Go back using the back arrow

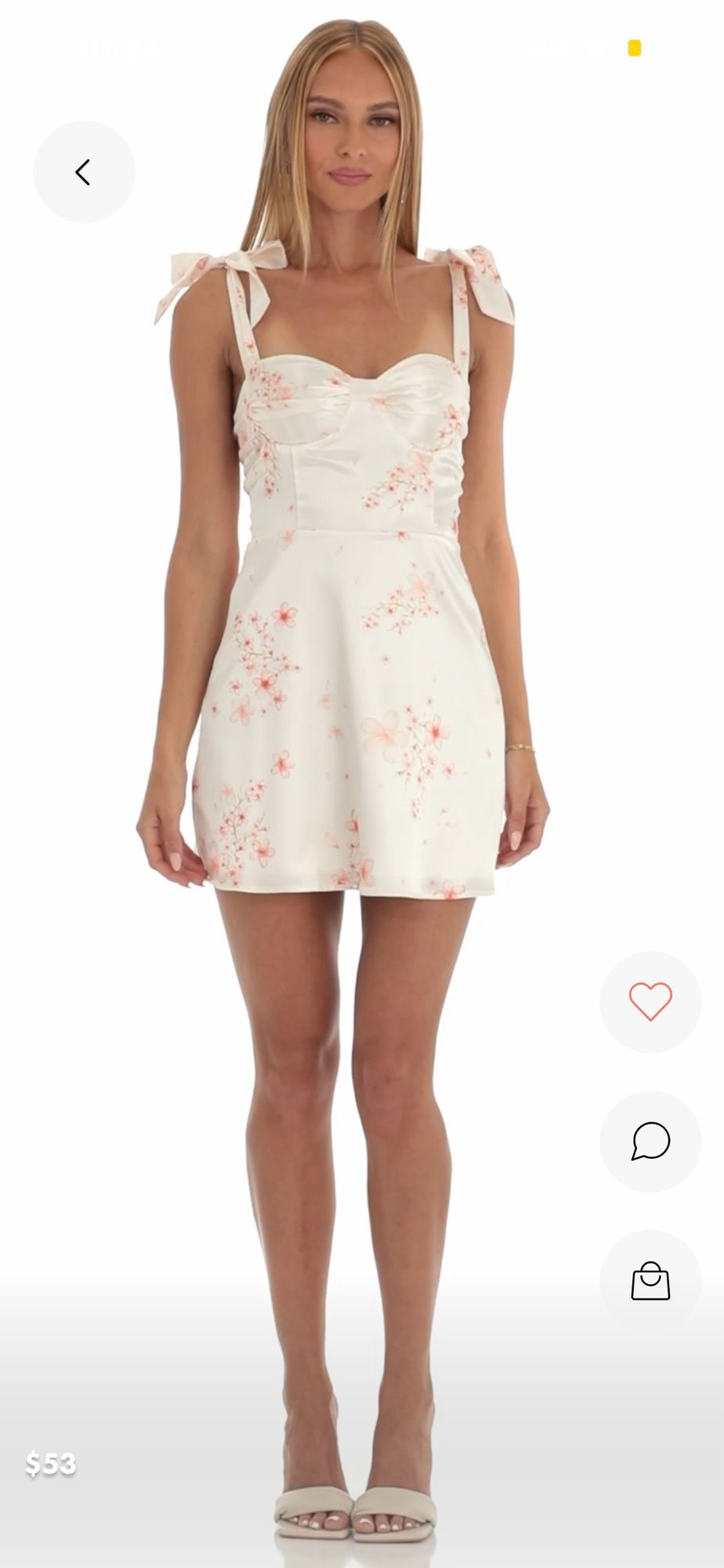[x=84, y=172]
